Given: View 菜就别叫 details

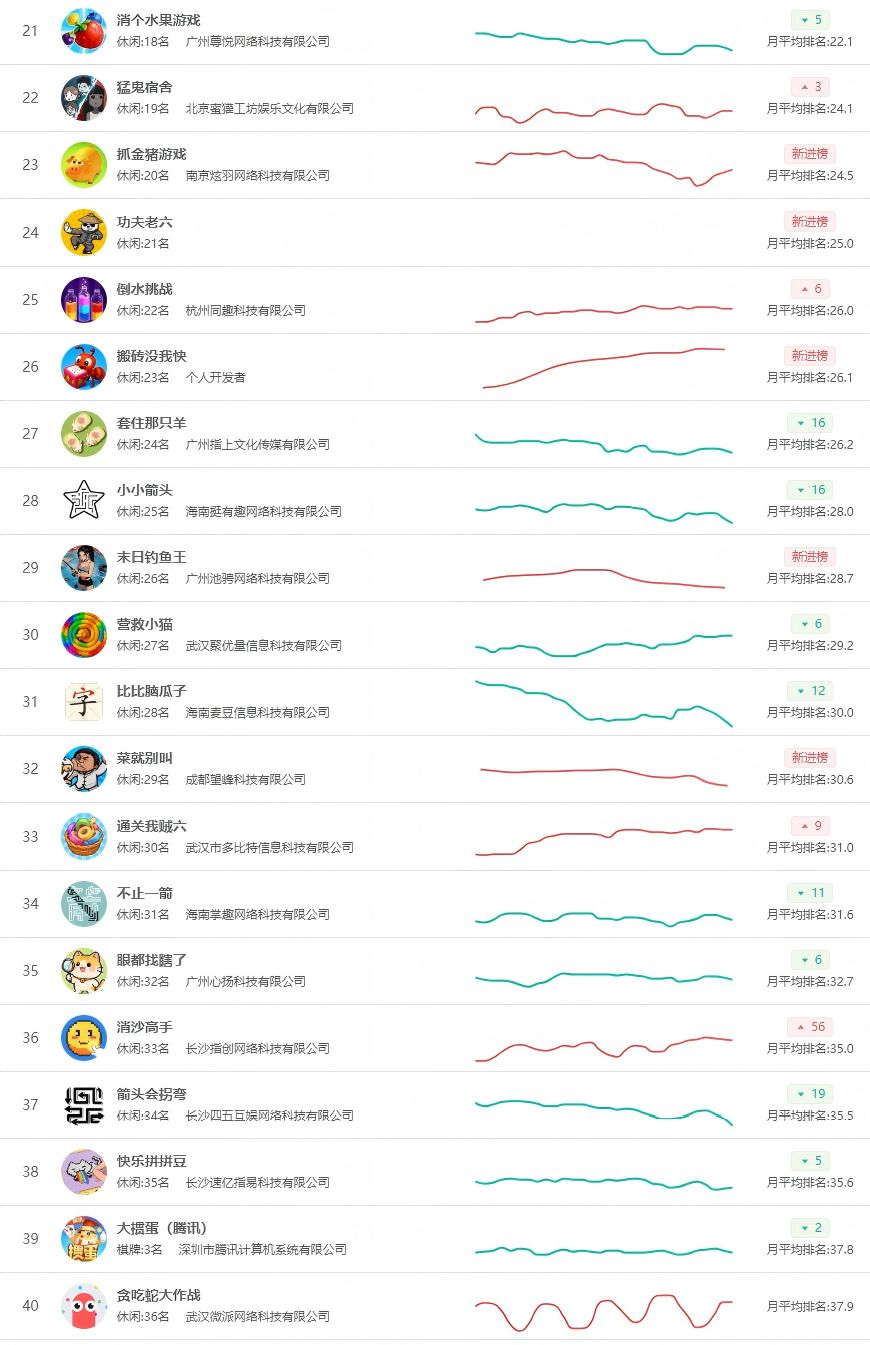Looking at the screenshot, I should click(435, 768).
